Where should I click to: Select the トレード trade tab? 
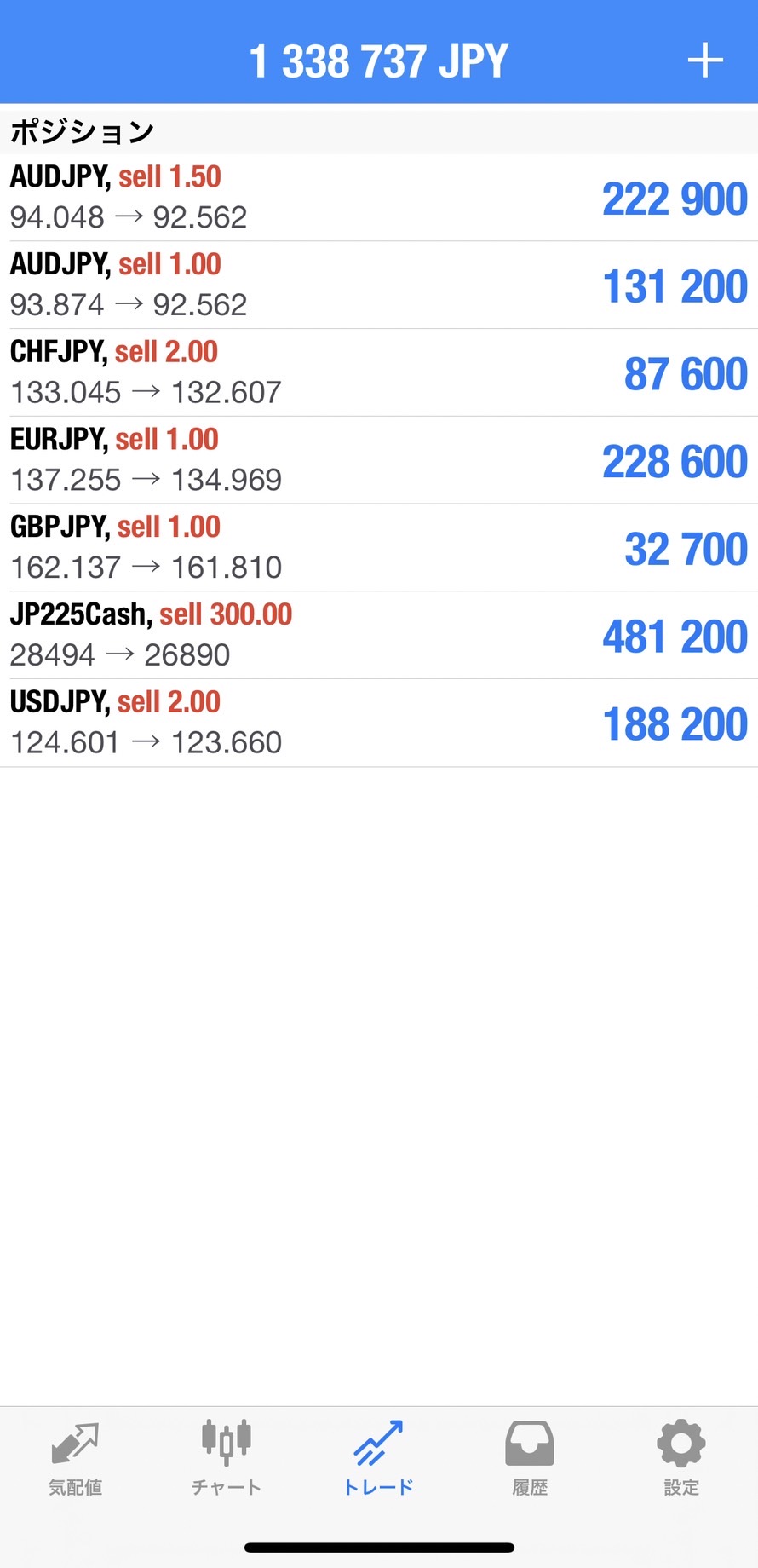(378, 1459)
